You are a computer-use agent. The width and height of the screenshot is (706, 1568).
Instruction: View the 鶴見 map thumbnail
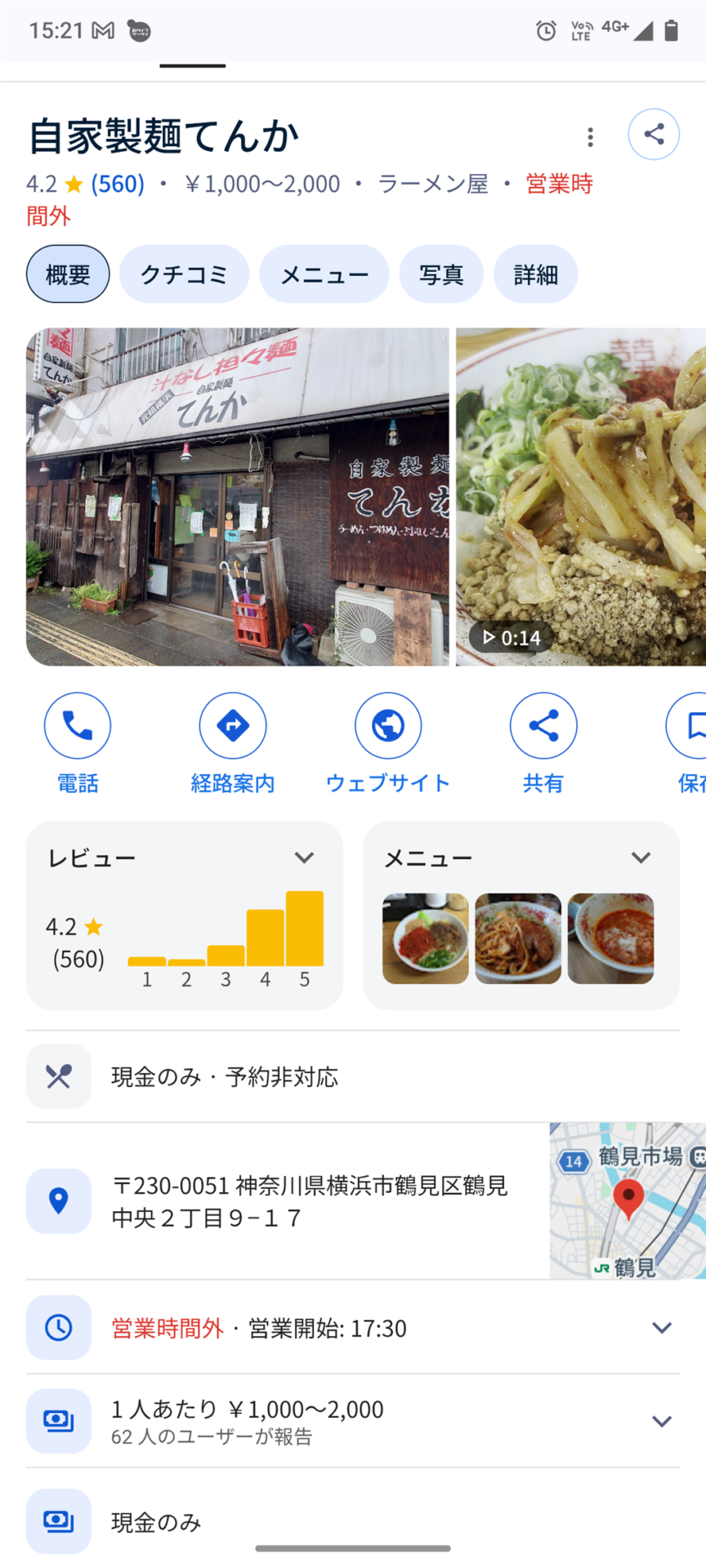(x=628, y=1200)
